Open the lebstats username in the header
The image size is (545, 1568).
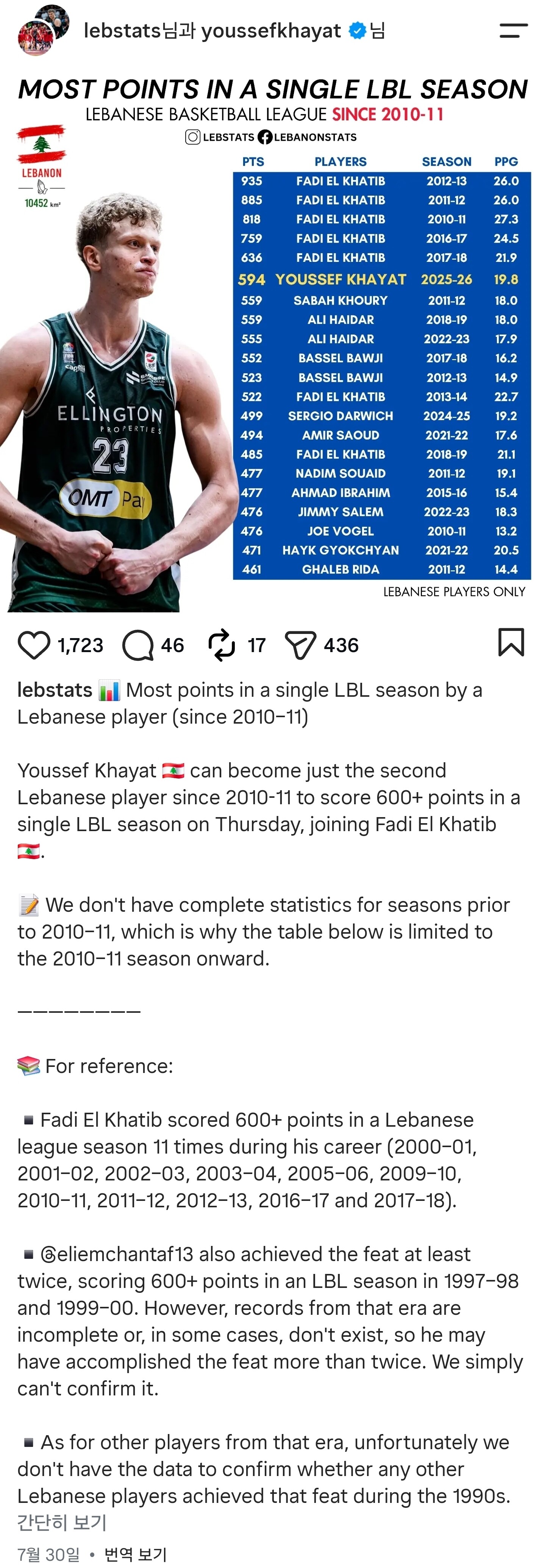tap(121, 30)
